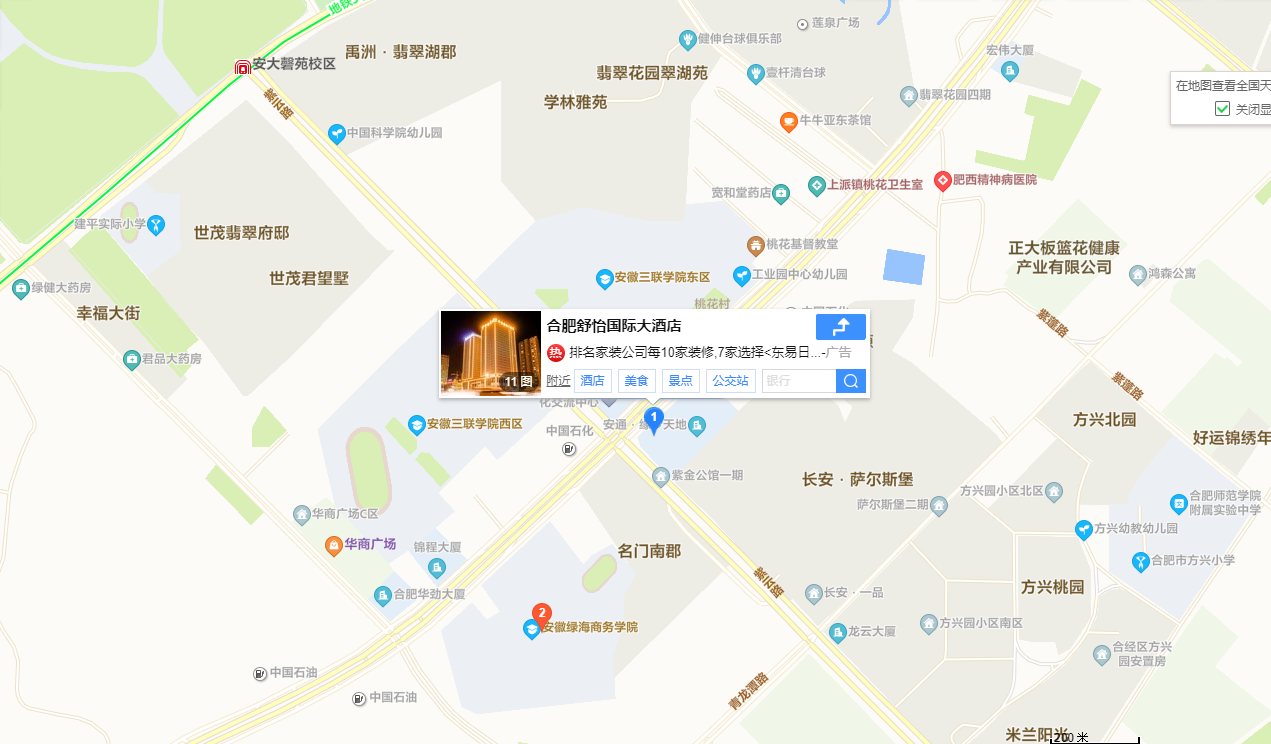Open the 牛牛亚东茶馆 marker
Screen dimensions: 1271x744
tap(788, 122)
